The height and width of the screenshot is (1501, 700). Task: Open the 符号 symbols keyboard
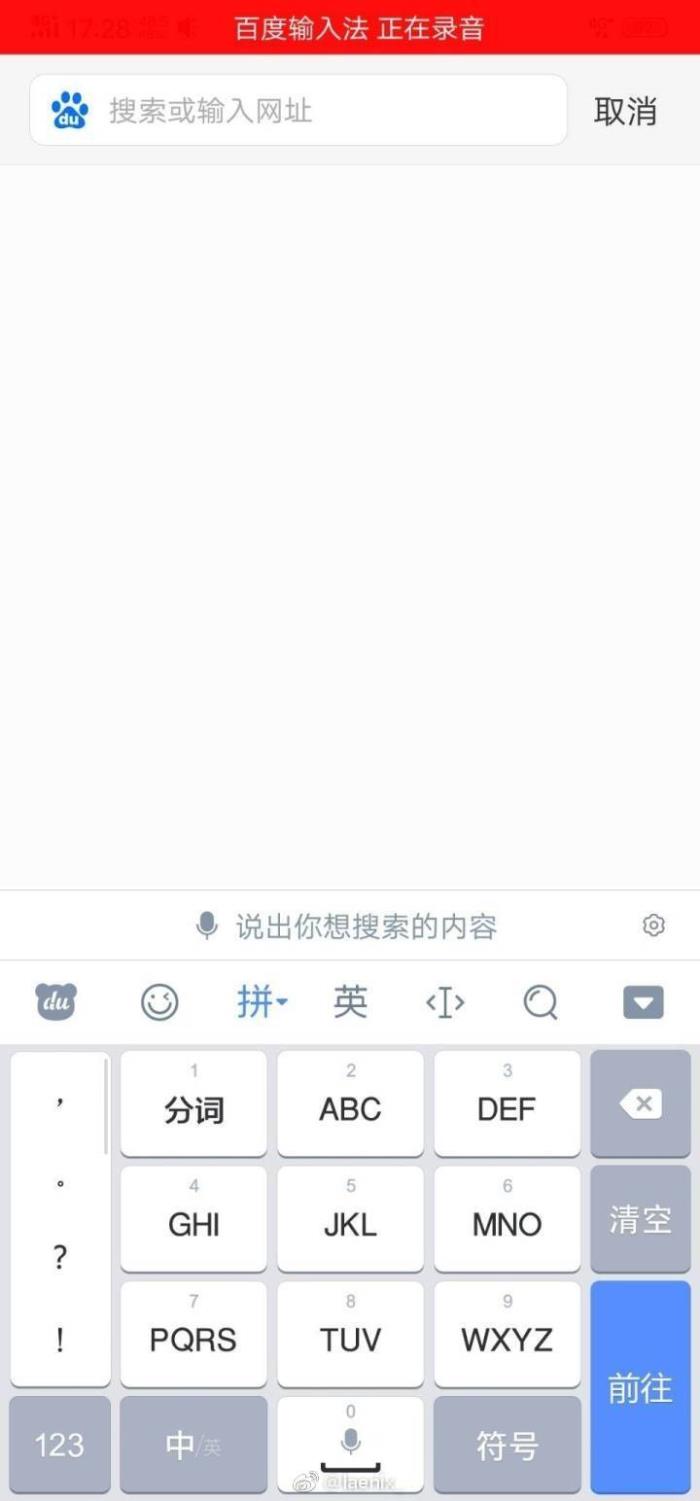pyautogui.click(x=507, y=1445)
